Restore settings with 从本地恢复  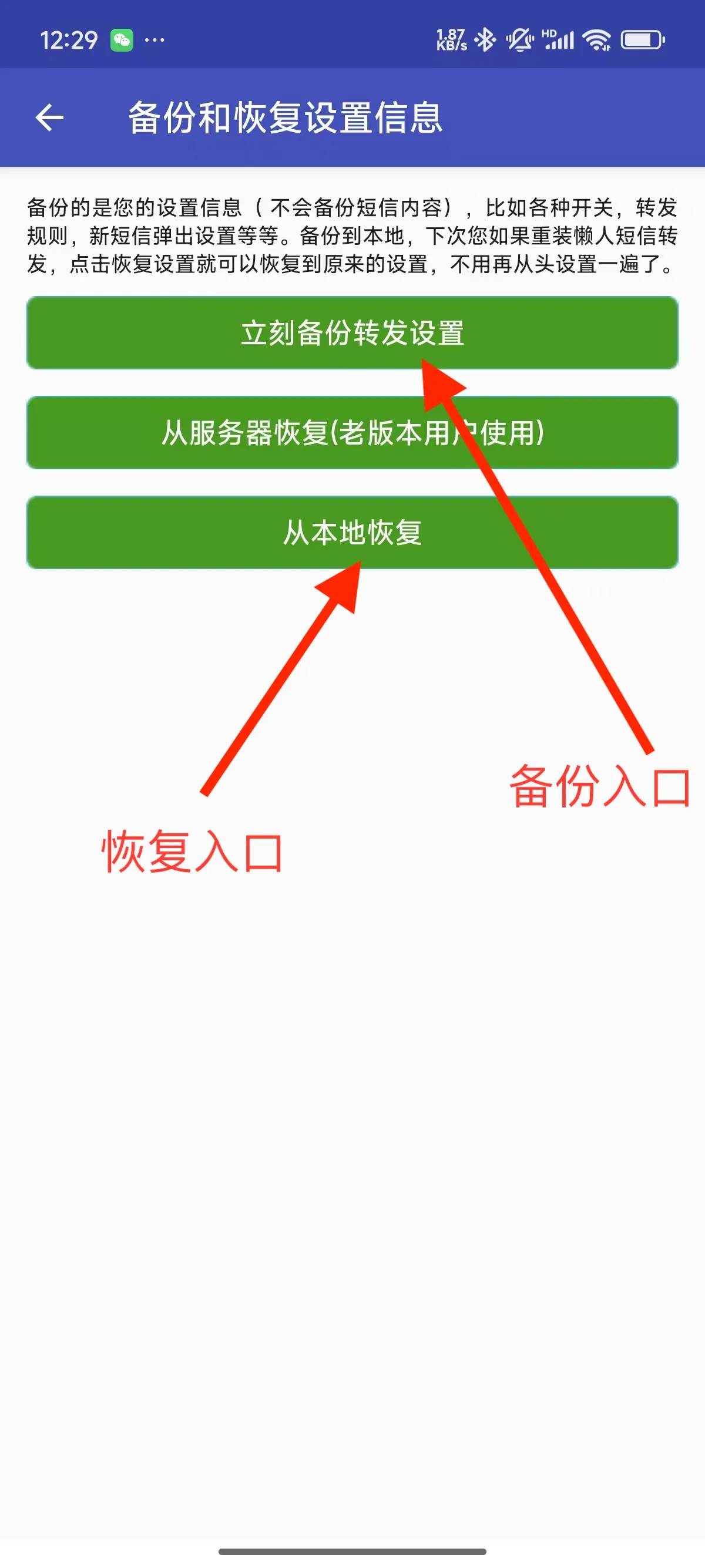[x=352, y=533]
